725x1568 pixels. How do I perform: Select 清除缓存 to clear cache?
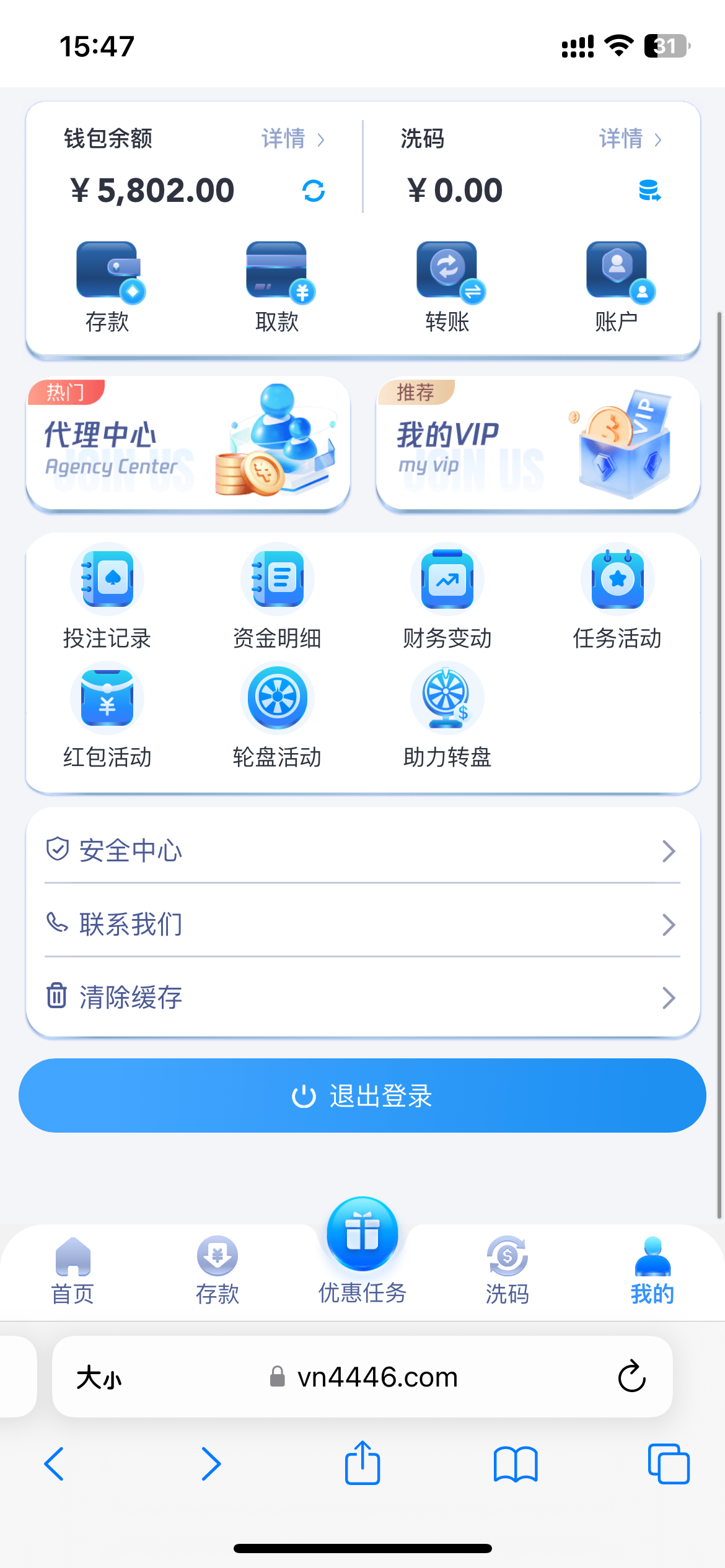[x=362, y=997]
